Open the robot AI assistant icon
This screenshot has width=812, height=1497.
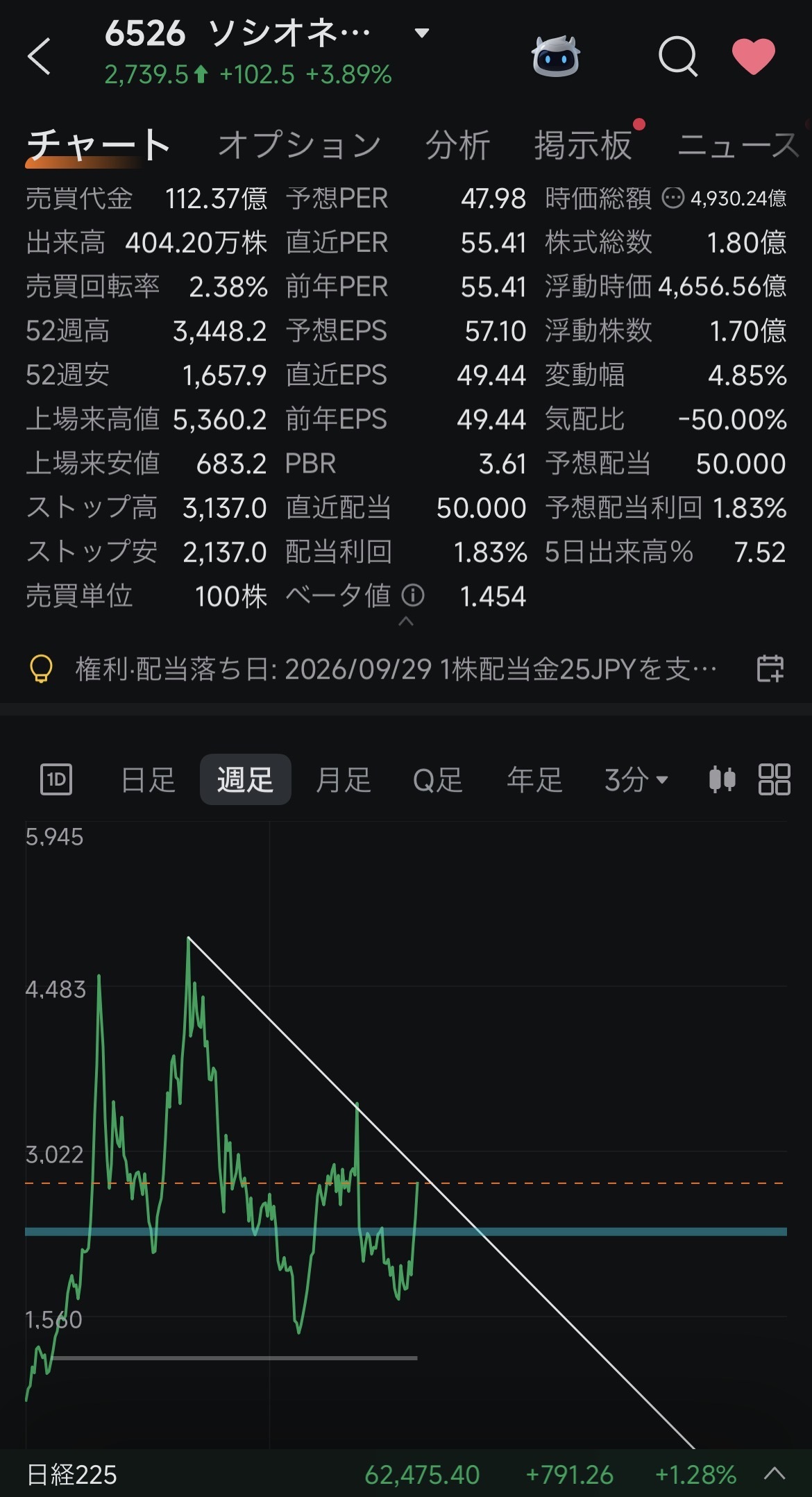tap(556, 56)
